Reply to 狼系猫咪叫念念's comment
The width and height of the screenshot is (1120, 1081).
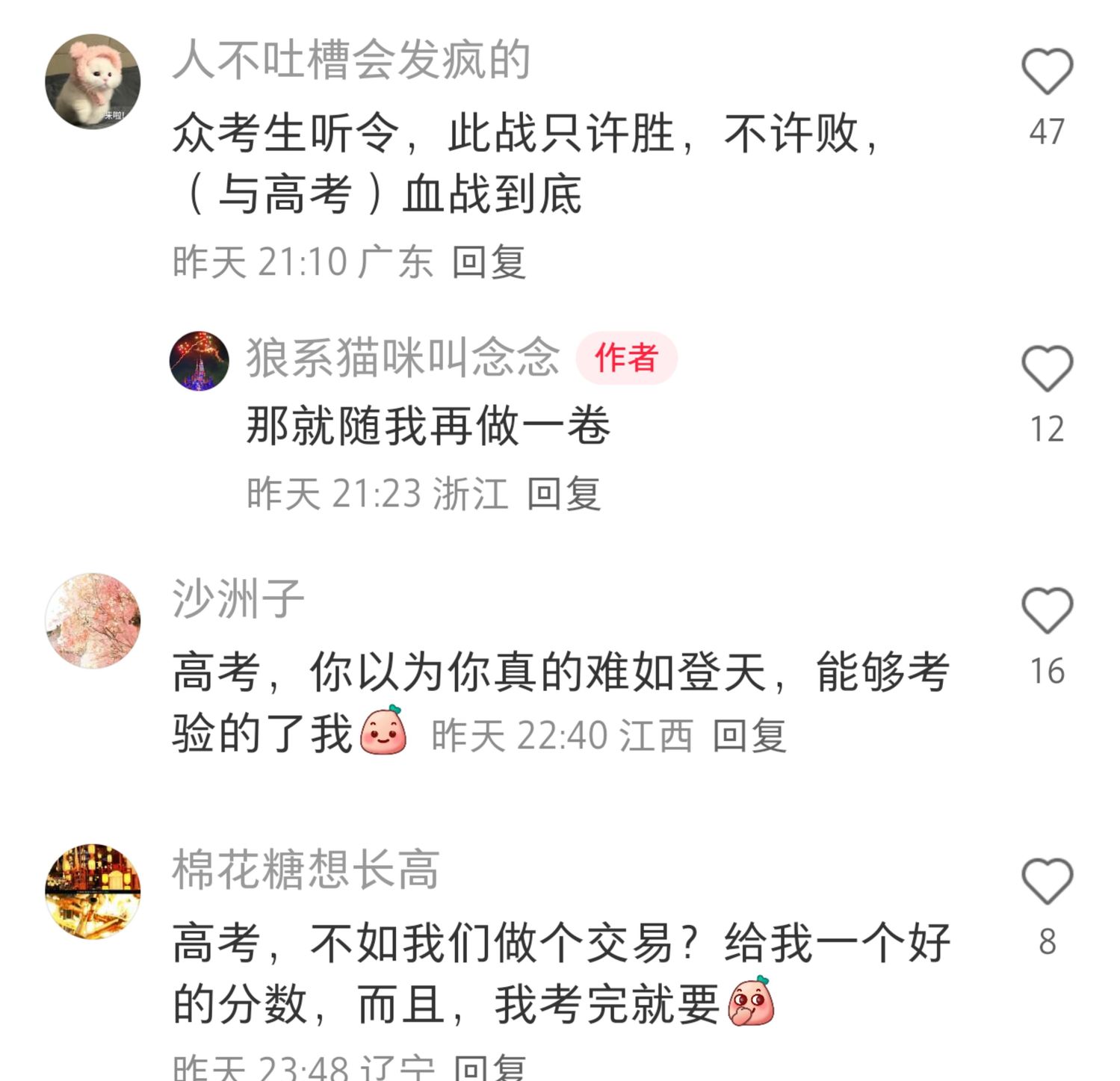coord(564,494)
